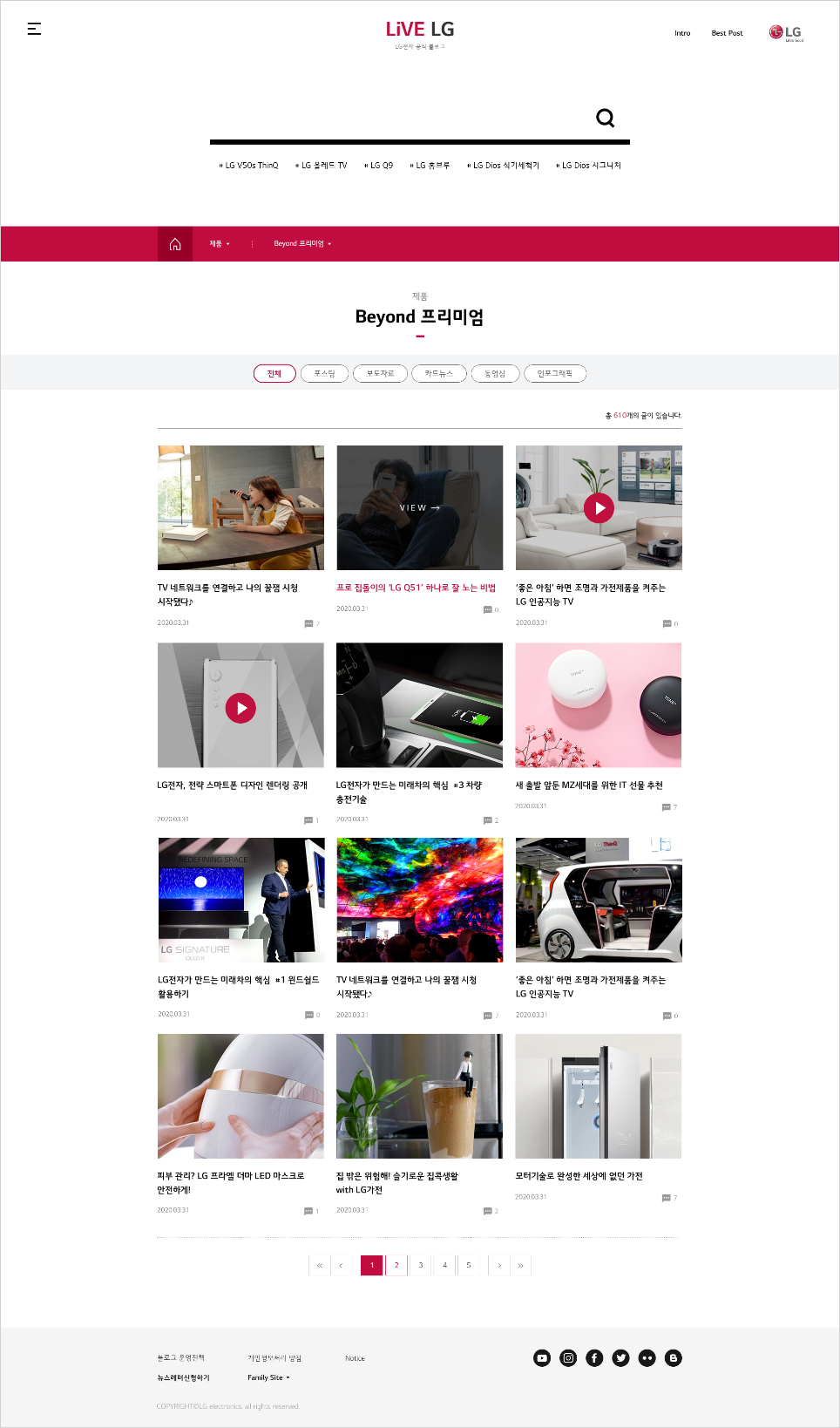Open the hamburger menu
Screen dimensions: 840x1428
(34, 29)
